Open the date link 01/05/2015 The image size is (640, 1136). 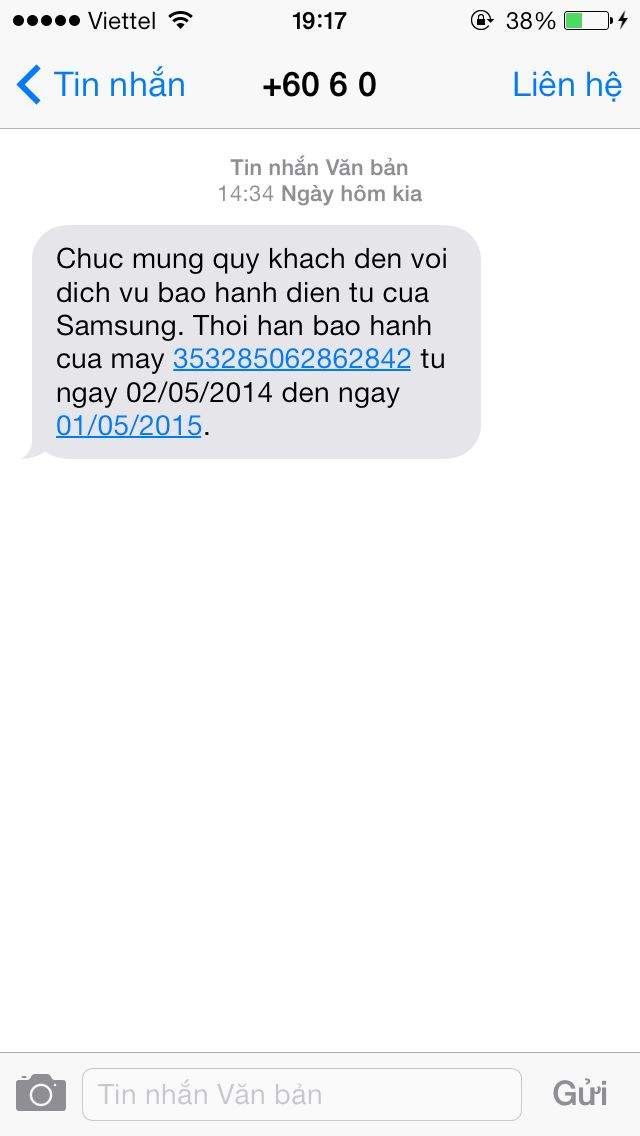pyautogui.click(x=128, y=425)
